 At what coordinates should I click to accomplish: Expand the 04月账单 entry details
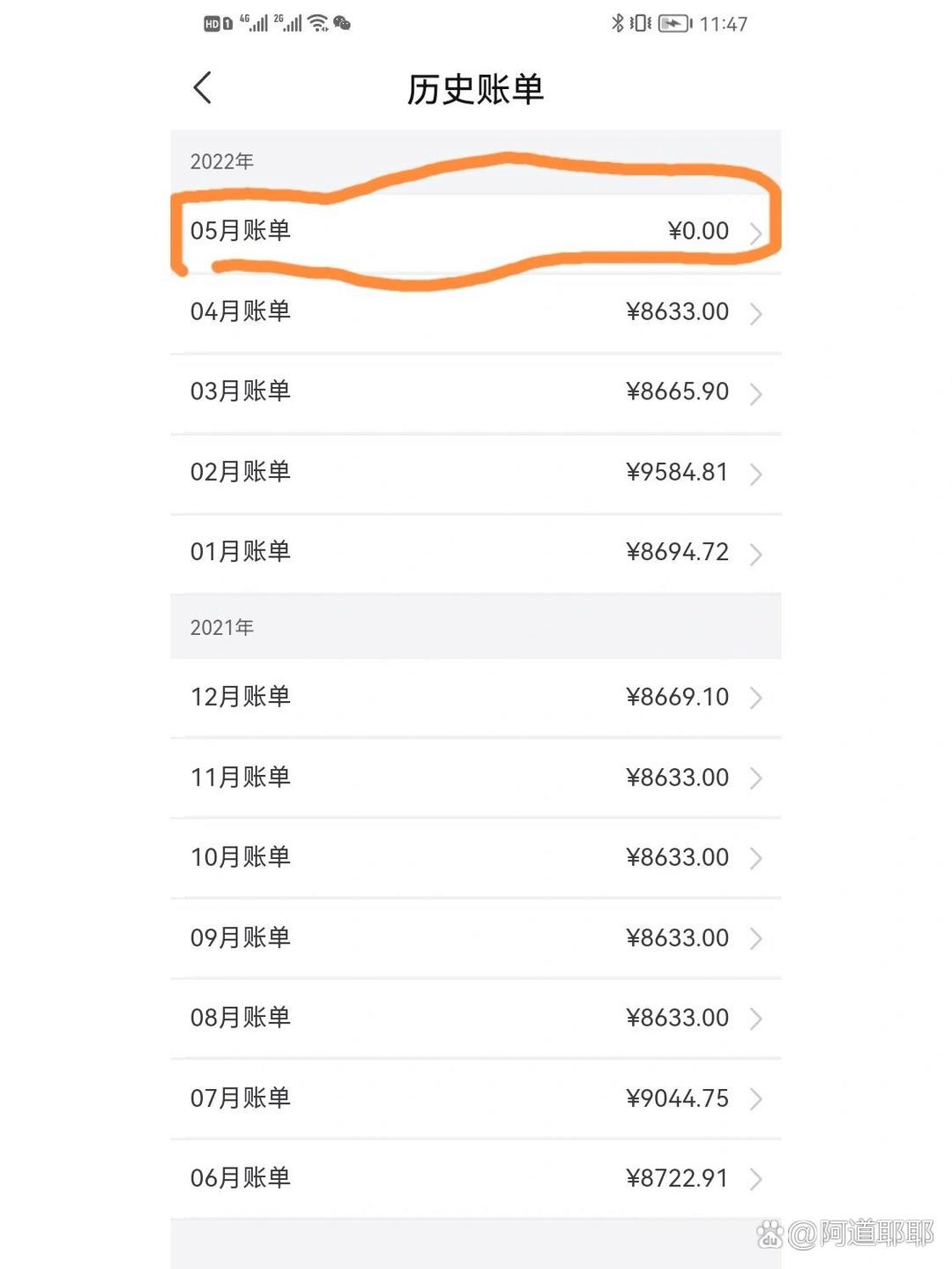click(476, 313)
